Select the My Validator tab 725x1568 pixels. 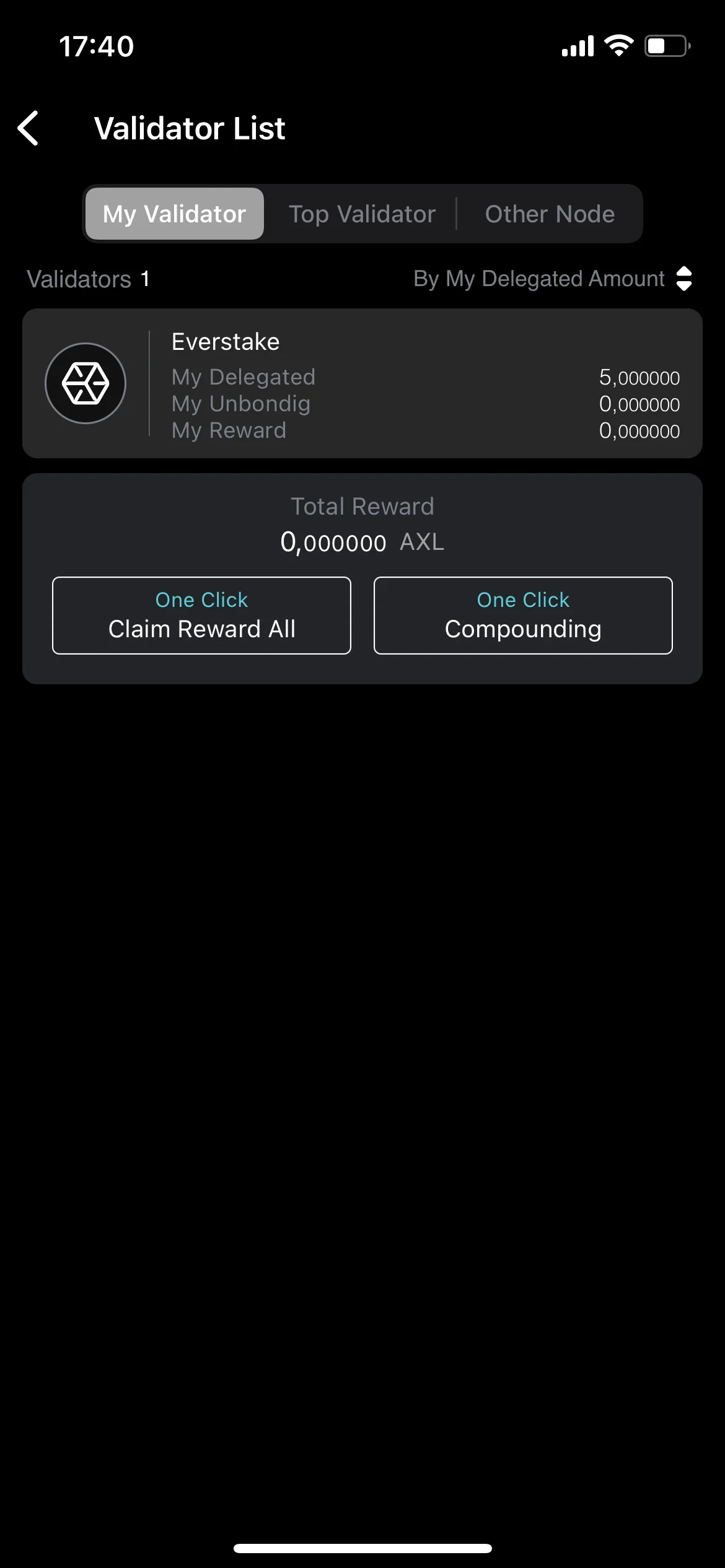(x=174, y=213)
